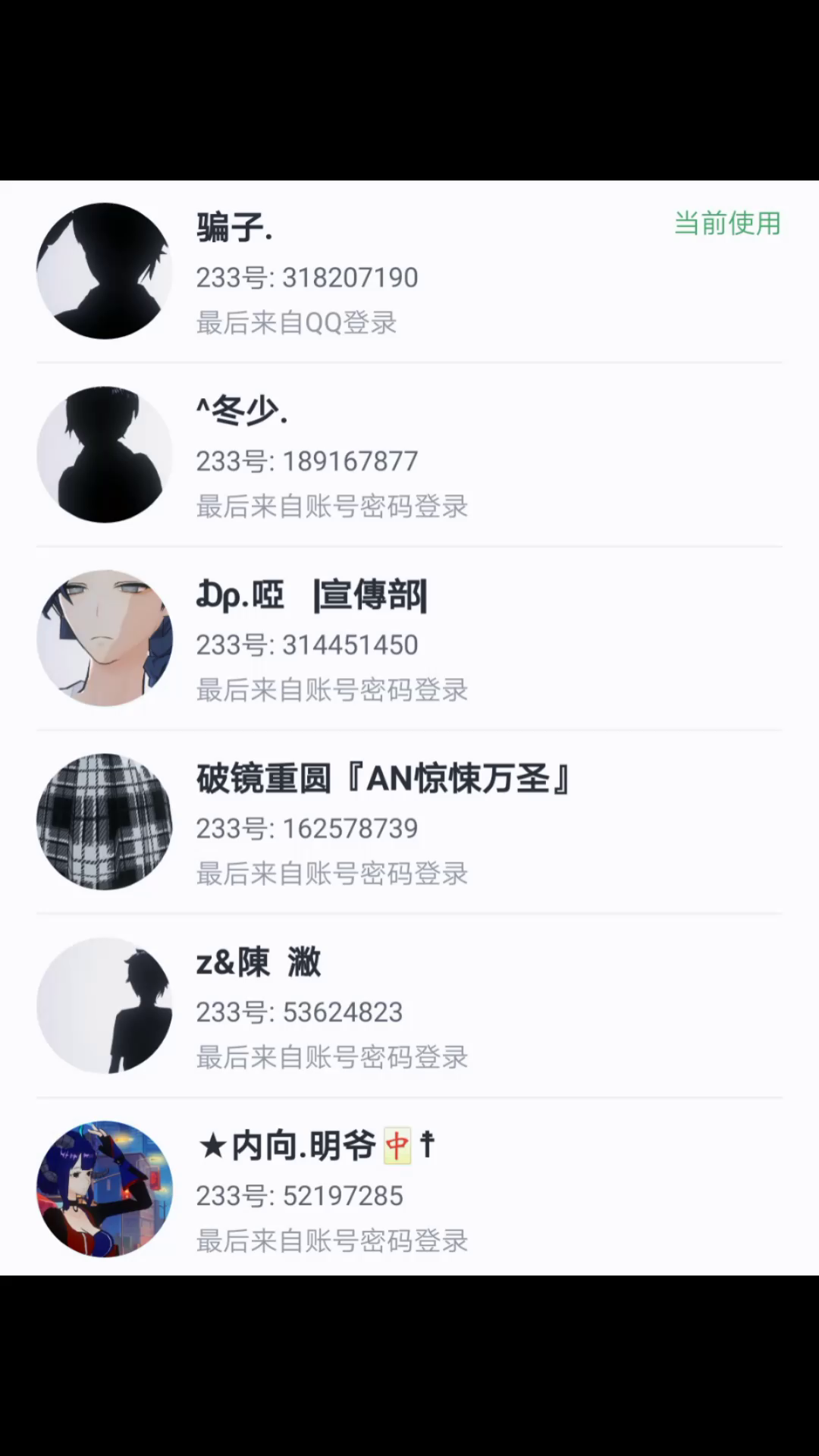Switch to account ^冬少.
Screen dimensions: 819x1456
pyautogui.click(x=409, y=455)
